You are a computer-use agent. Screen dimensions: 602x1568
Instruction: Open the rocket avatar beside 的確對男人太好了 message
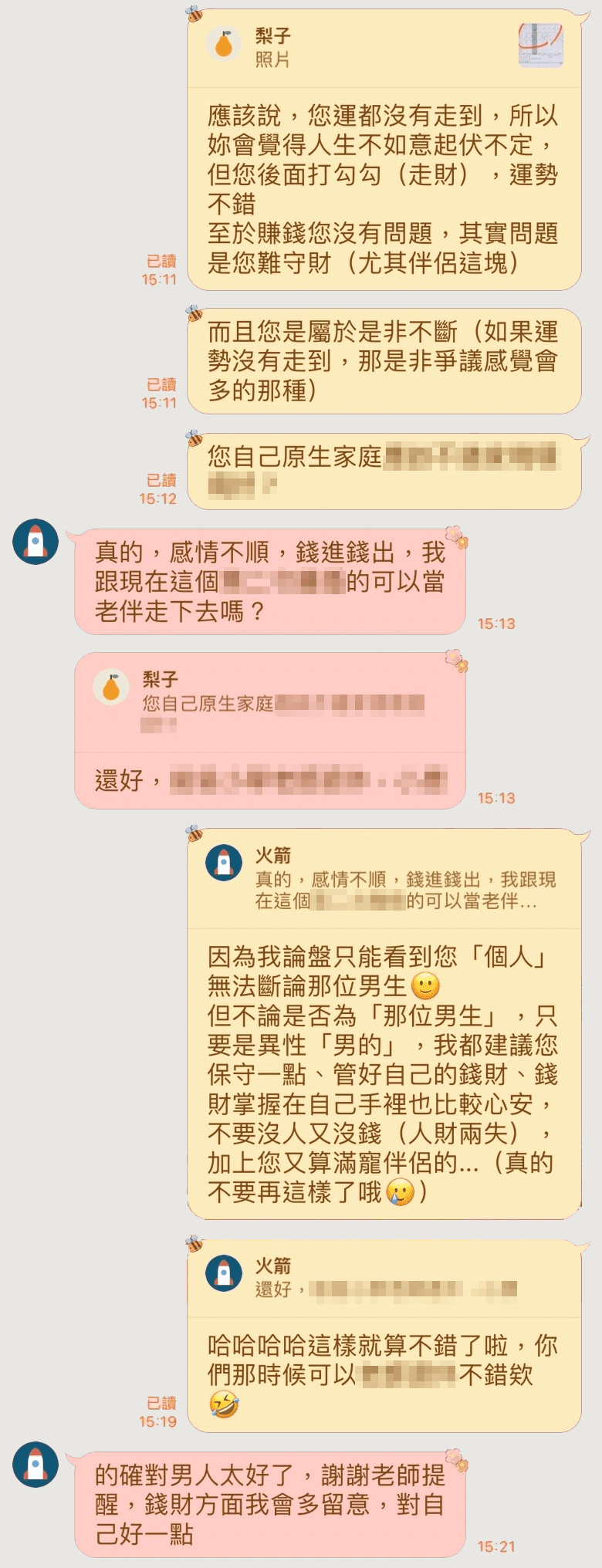pyautogui.click(x=36, y=1464)
